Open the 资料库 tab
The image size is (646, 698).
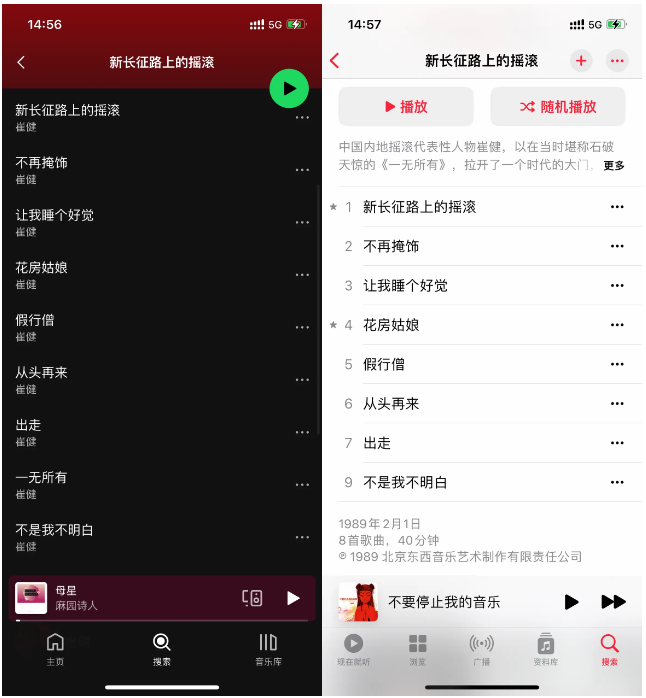[545, 649]
